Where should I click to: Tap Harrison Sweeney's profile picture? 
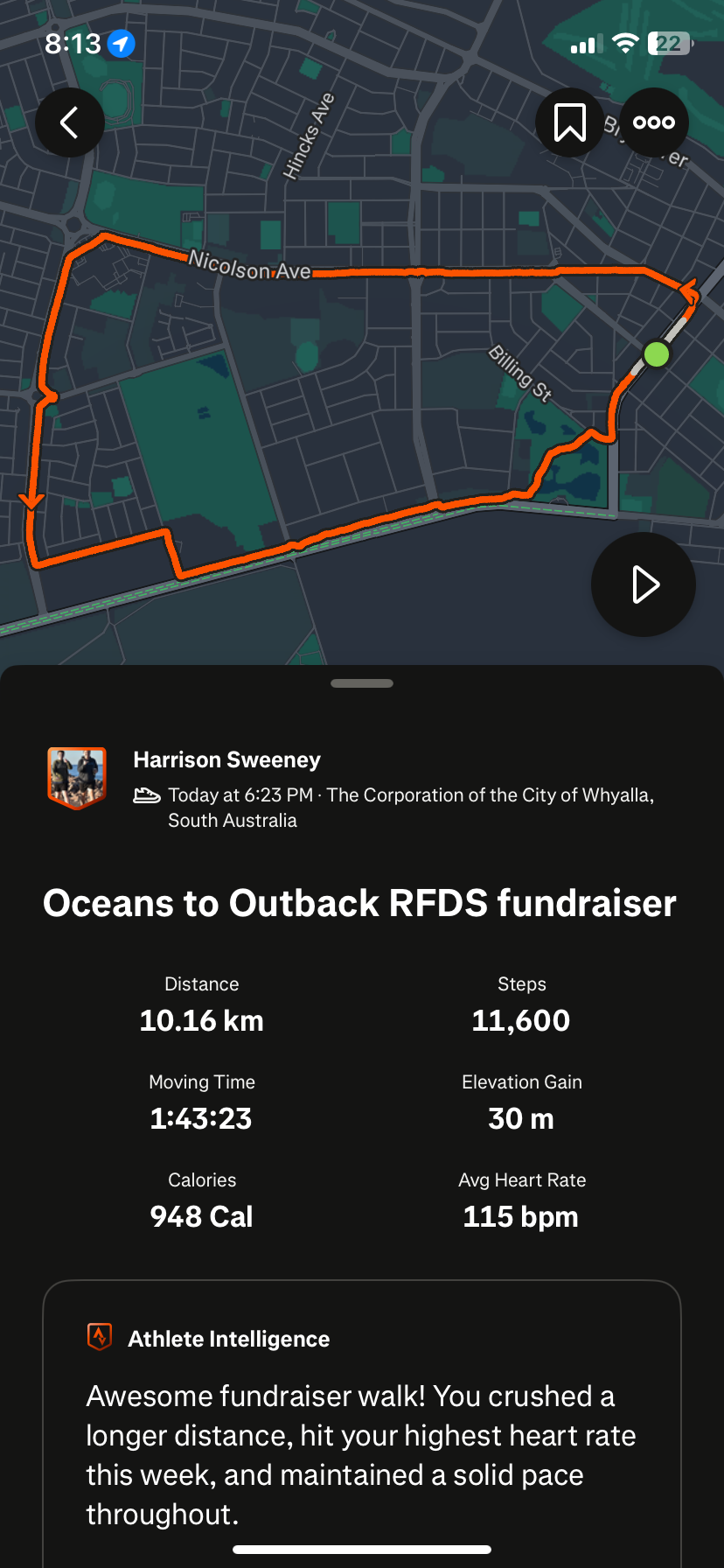[77, 777]
